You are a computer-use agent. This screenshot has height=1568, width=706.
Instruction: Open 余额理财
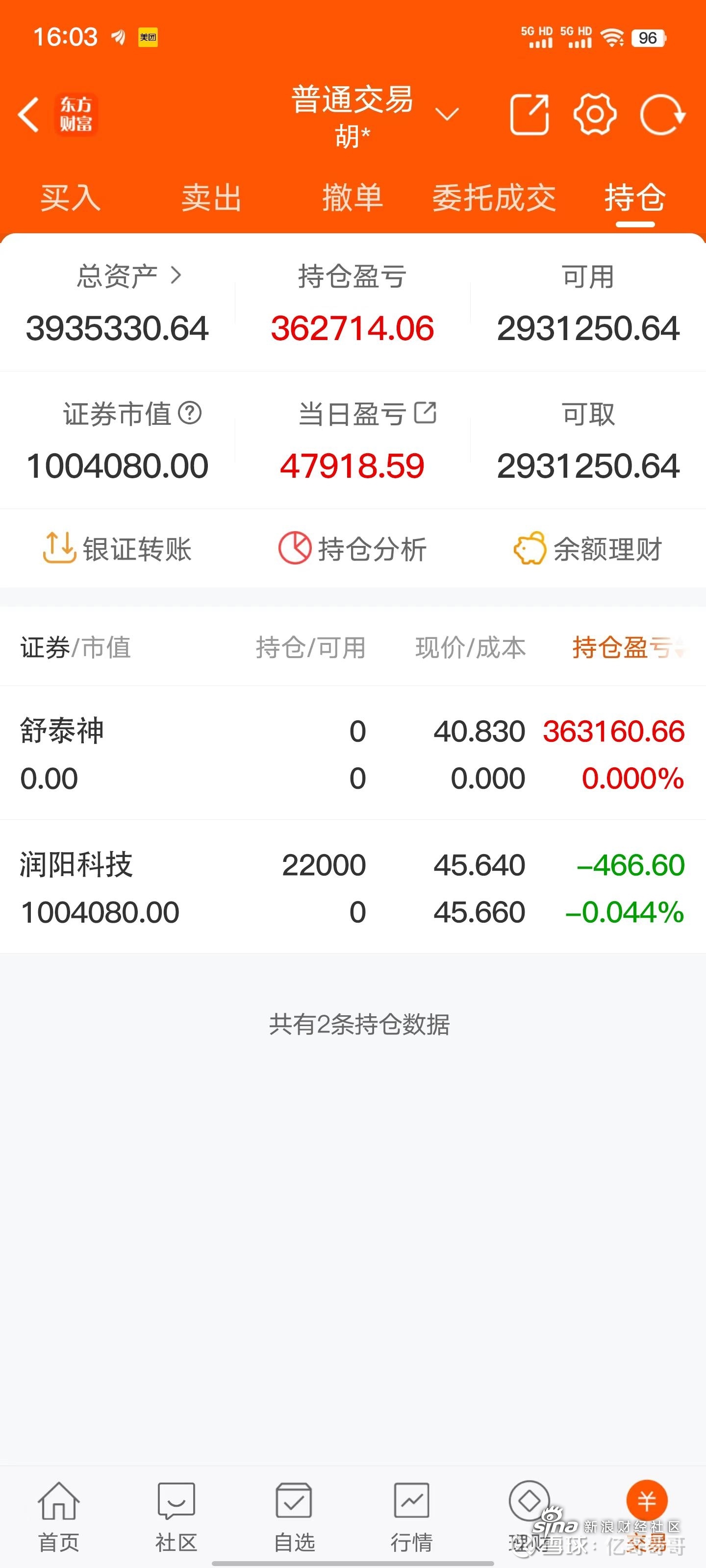pos(587,548)
